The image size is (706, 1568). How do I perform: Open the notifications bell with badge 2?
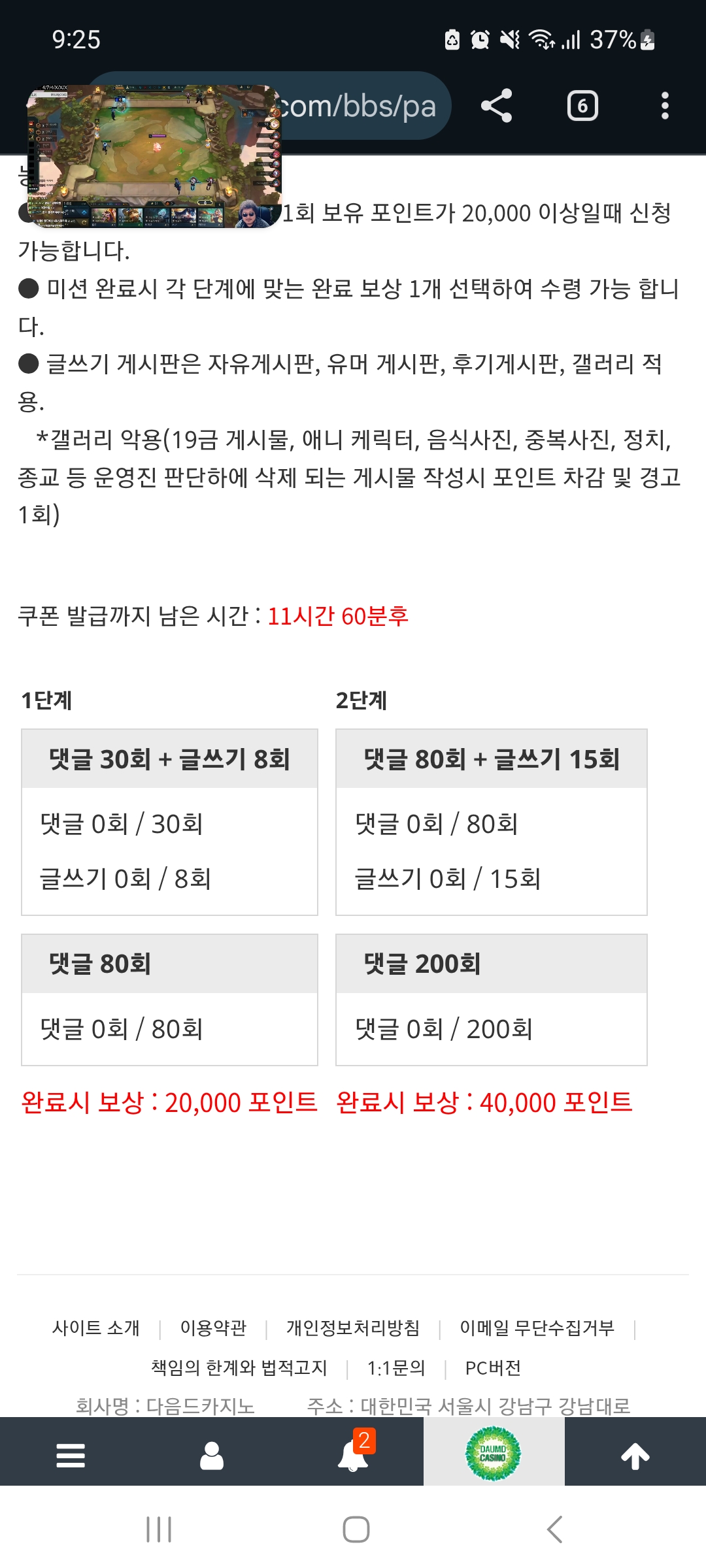353,1456
